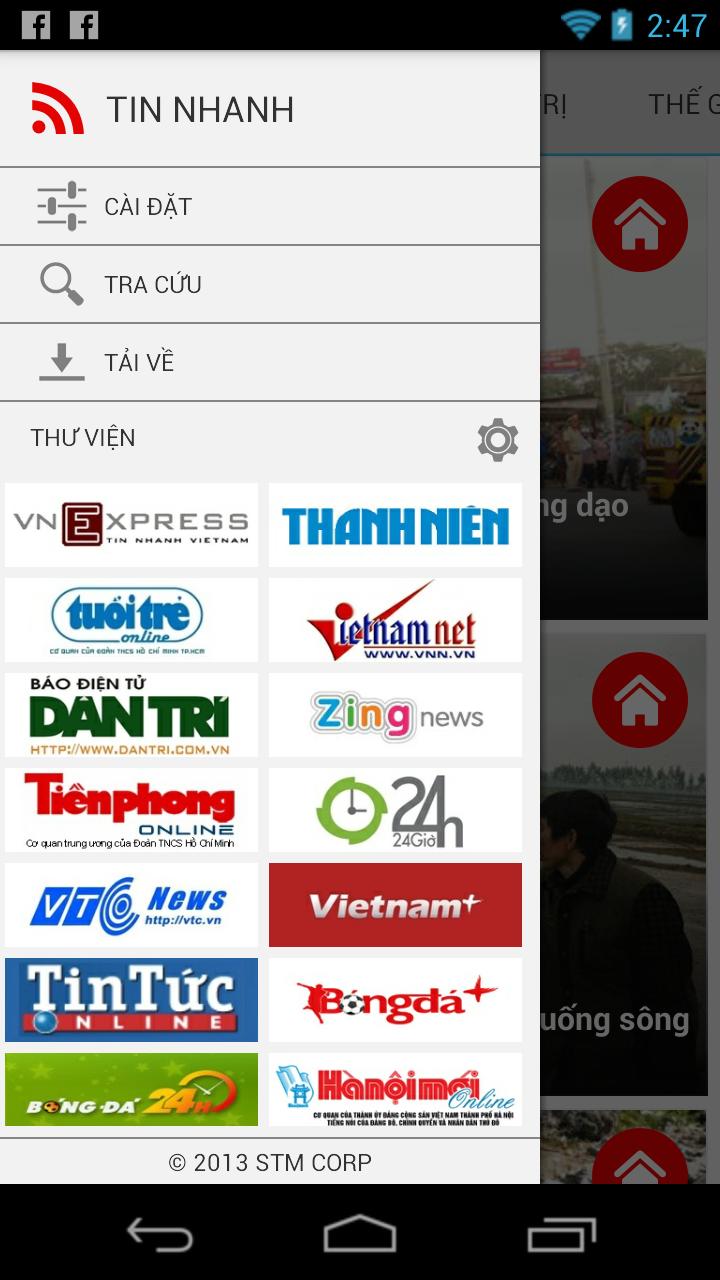Open the Vietnamnet source tile
720x1280 pixels.
tap(395, 620)
